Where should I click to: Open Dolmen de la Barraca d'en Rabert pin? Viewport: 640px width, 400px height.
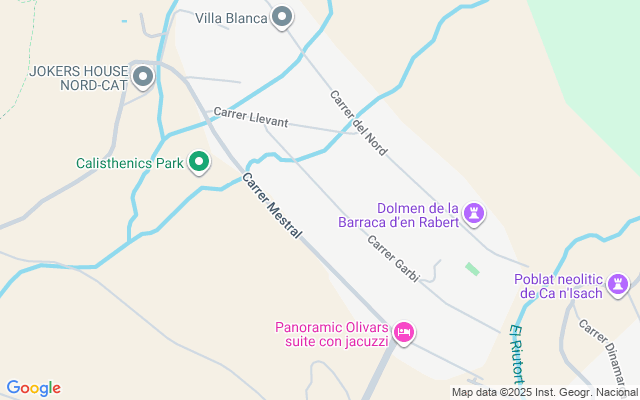pos(474,213)
